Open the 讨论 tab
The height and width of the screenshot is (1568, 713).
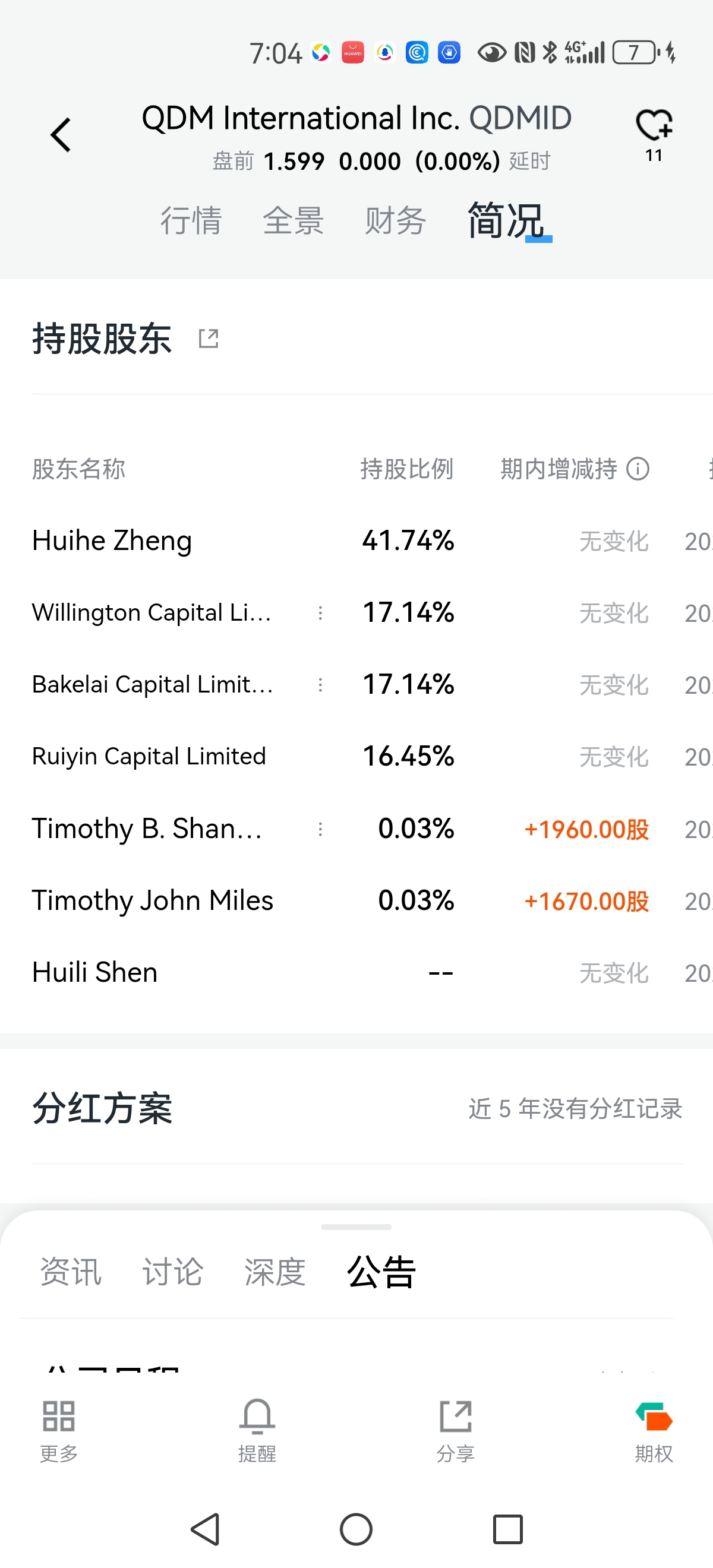pyautogui.click(x=172, y=1272)
